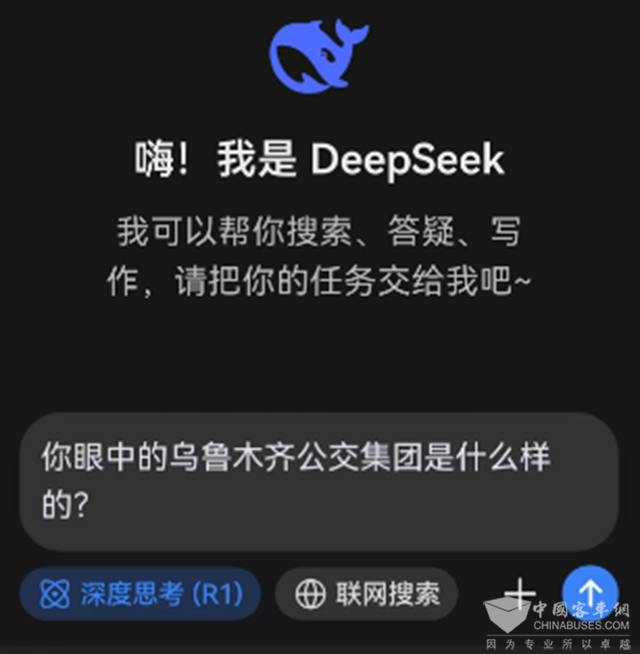Image resolution: width=640 pixels, height=654 pixels.
Task: Enable 联网搜索 web search
Action: 367,593
